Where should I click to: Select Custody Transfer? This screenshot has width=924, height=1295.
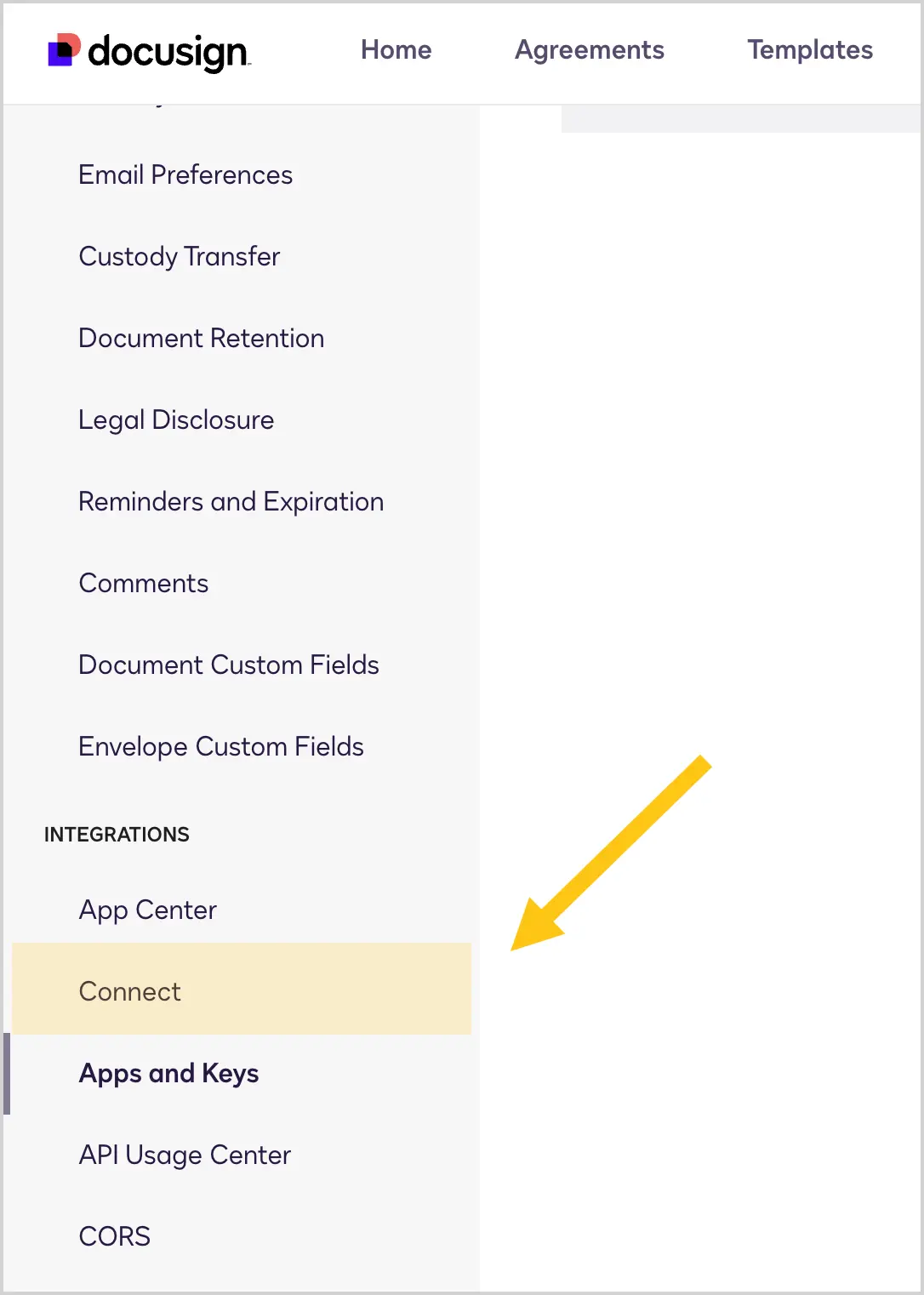[x=179, y=256]
